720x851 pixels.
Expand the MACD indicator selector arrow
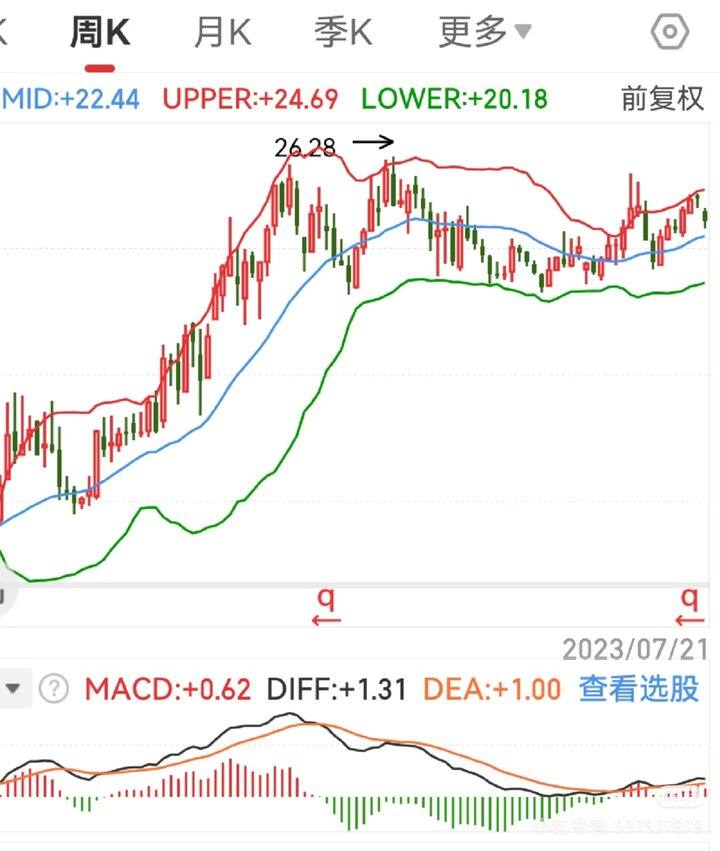(14, 688)
